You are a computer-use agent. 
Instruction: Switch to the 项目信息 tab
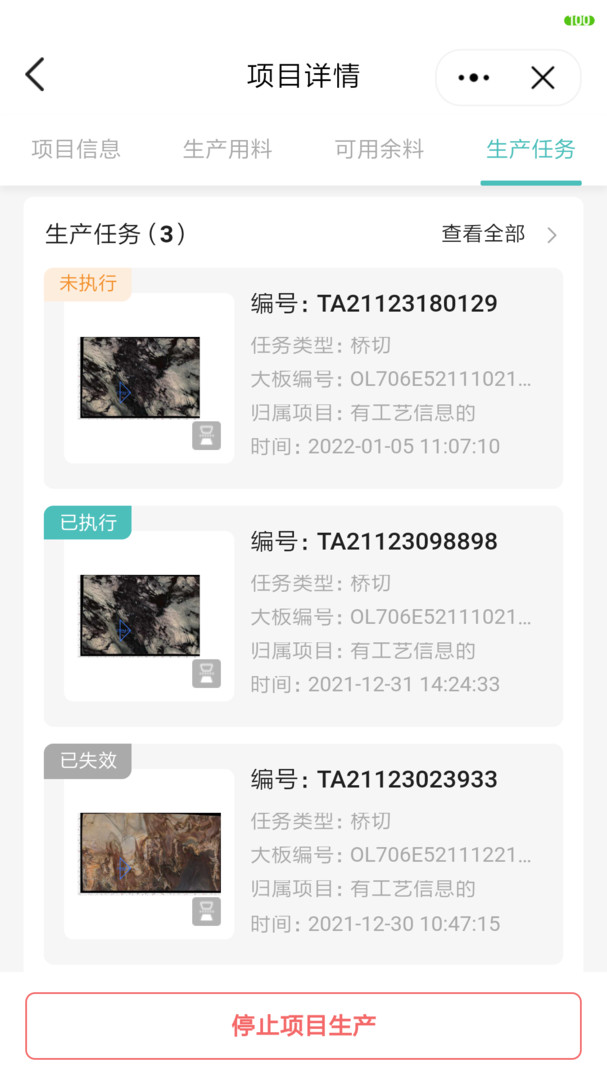[76, 150]
